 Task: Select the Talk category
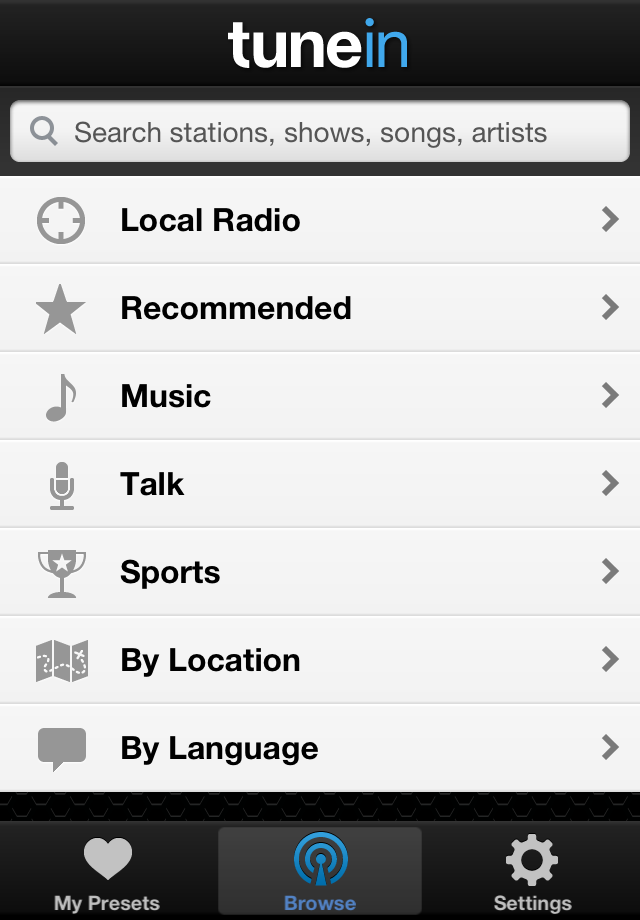[x=320, y=484]
